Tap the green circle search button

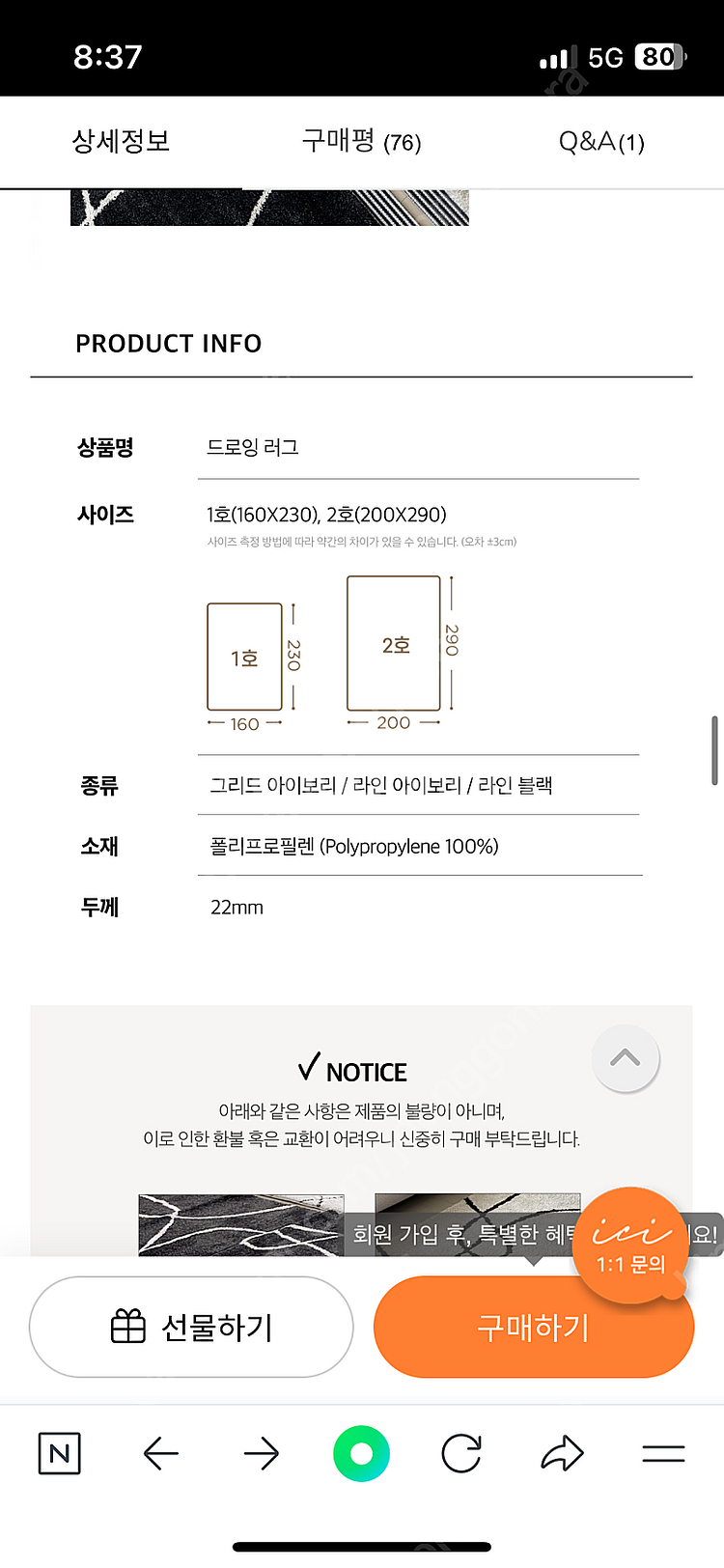361,1453
